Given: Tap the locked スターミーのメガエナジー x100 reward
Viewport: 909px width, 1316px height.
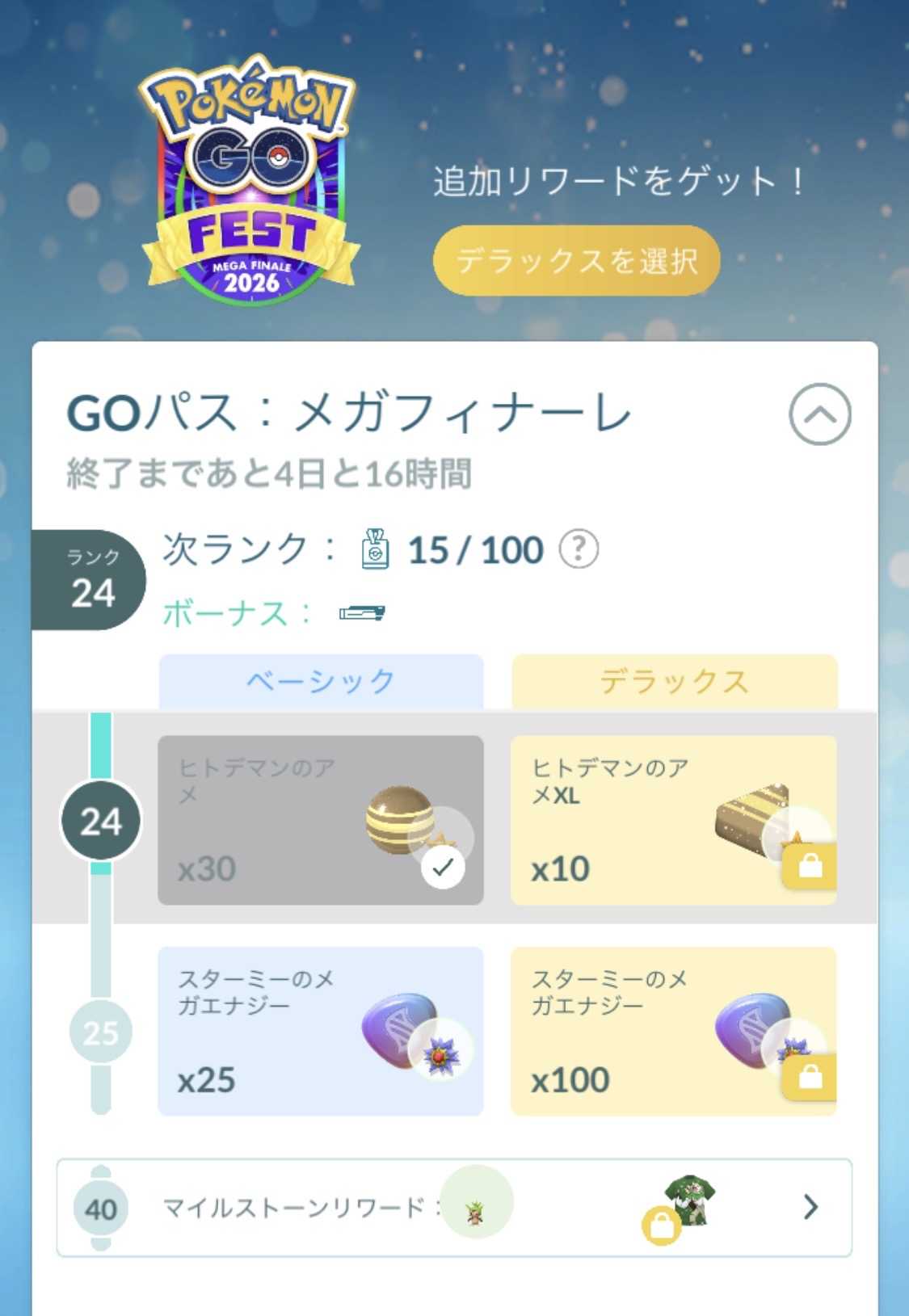Looking at the screenshot, I should (674, 1031).
